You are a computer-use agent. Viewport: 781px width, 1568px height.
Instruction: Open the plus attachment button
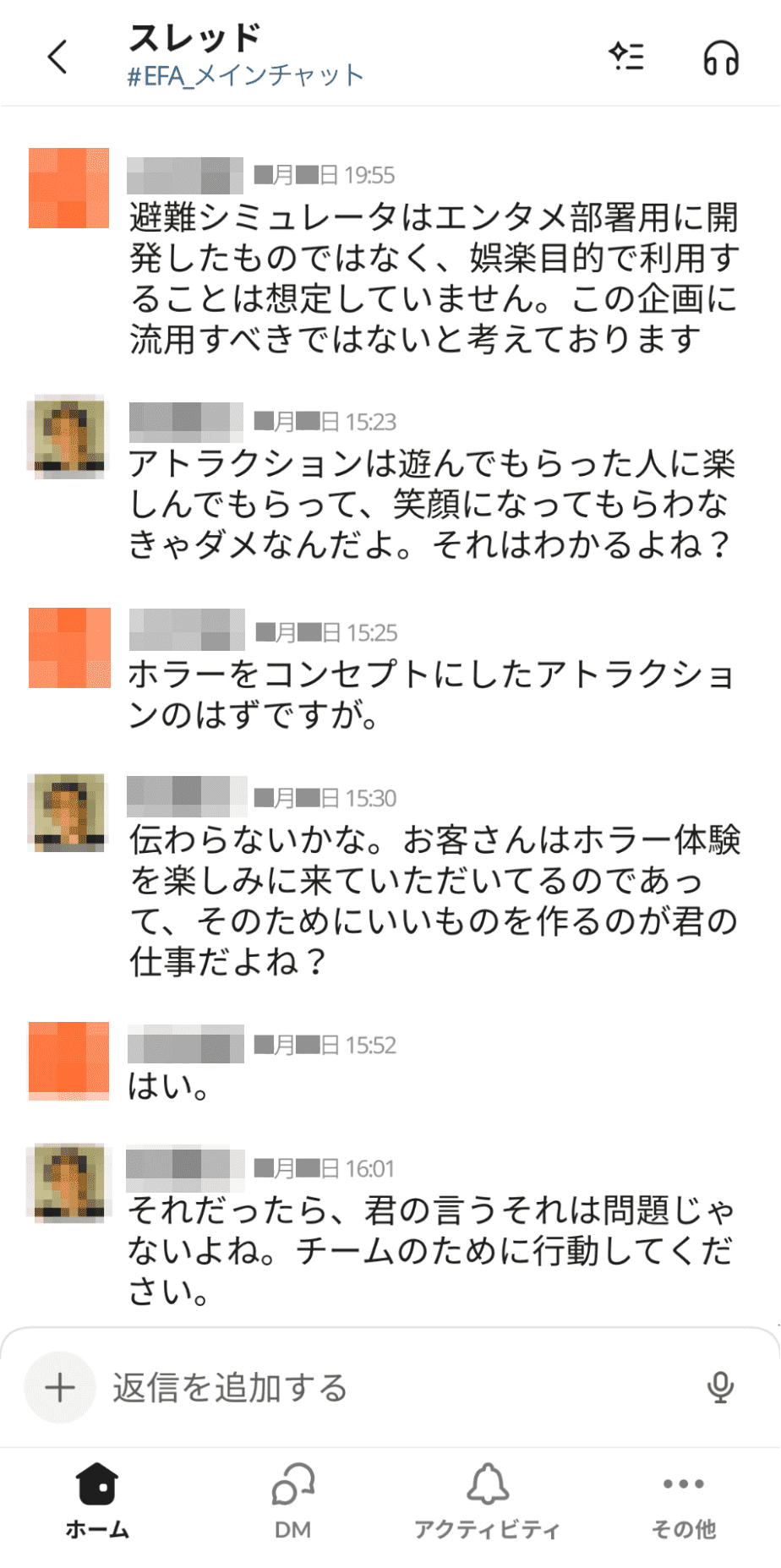[59, 1388]
